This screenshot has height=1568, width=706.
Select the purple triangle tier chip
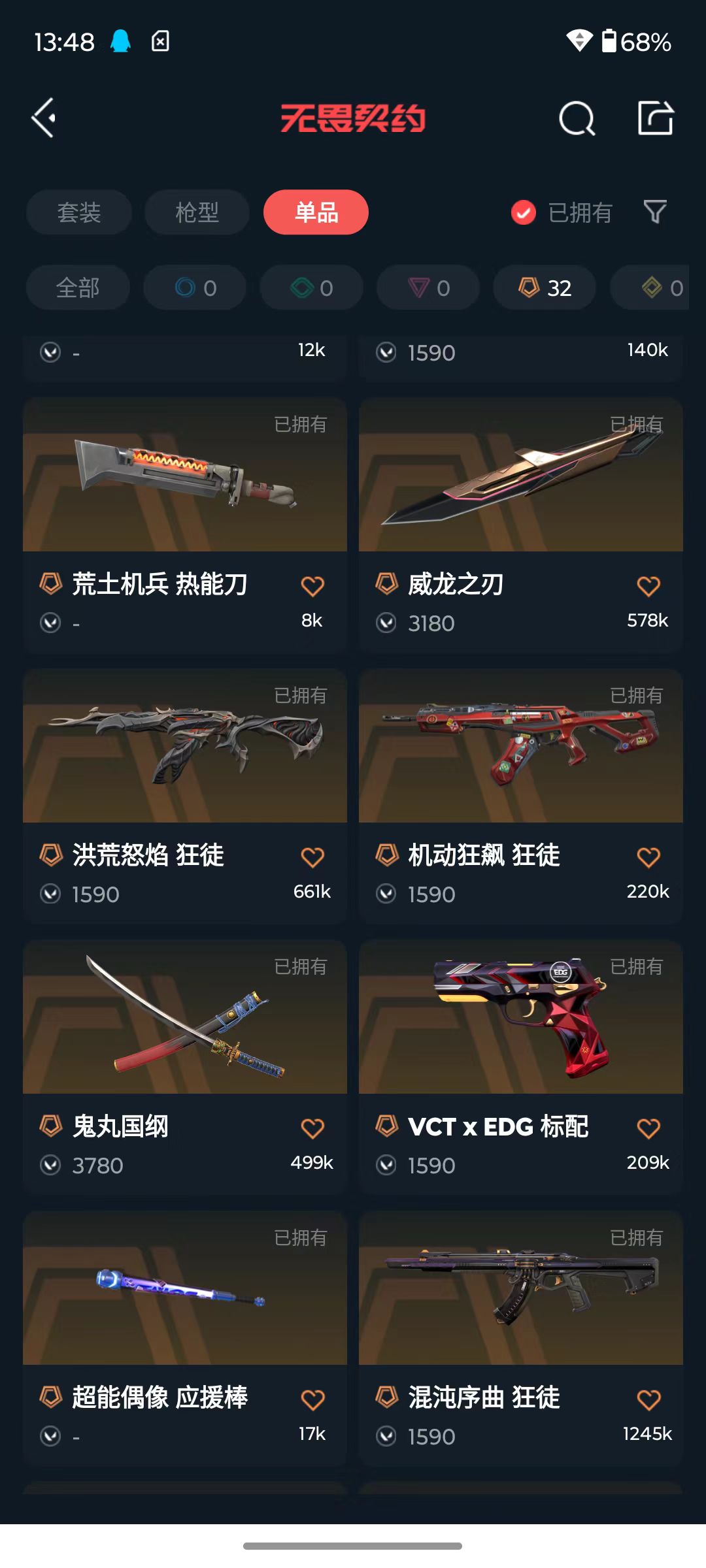click(x=428, y=287)
